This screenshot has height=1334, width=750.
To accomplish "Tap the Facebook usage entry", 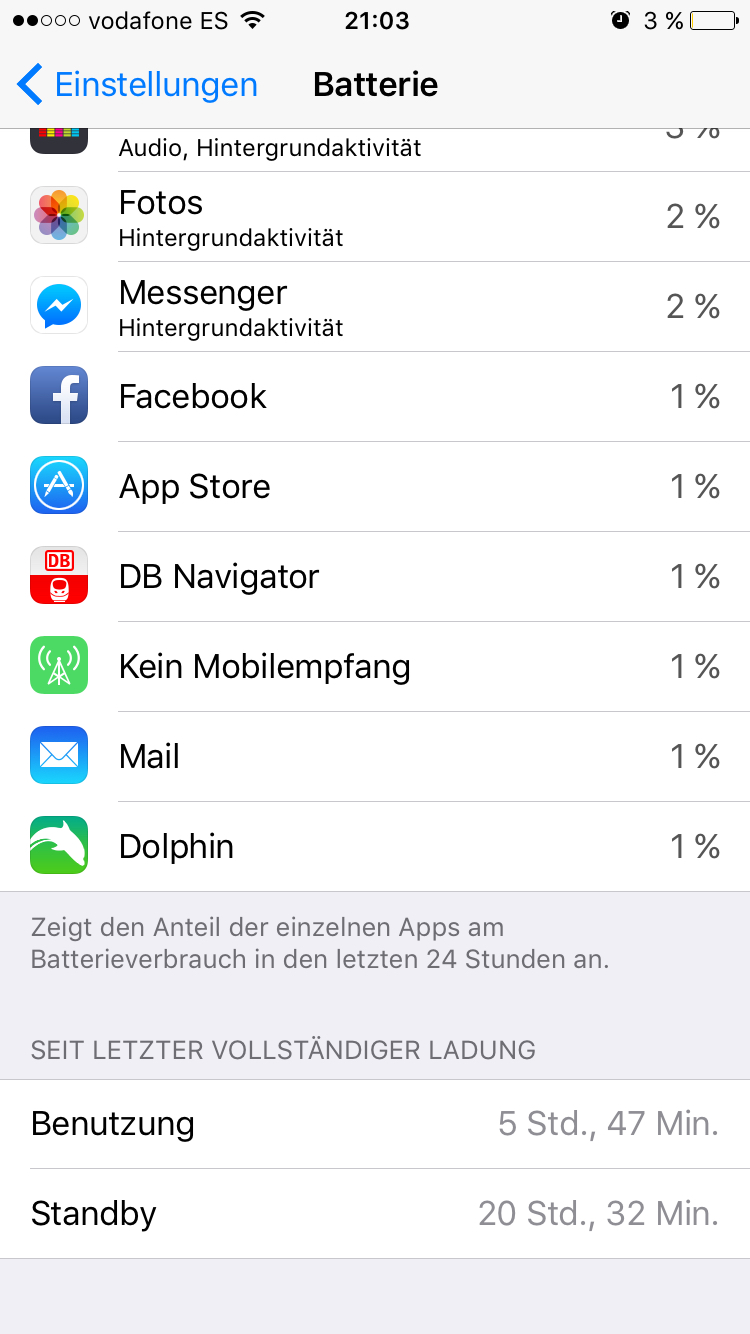I will tap(375, 397).
